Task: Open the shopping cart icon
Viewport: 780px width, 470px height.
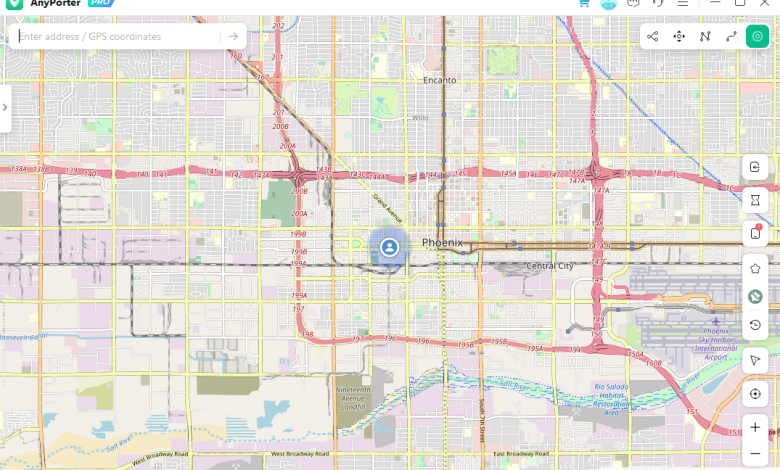Action: (x=584, y=3)
